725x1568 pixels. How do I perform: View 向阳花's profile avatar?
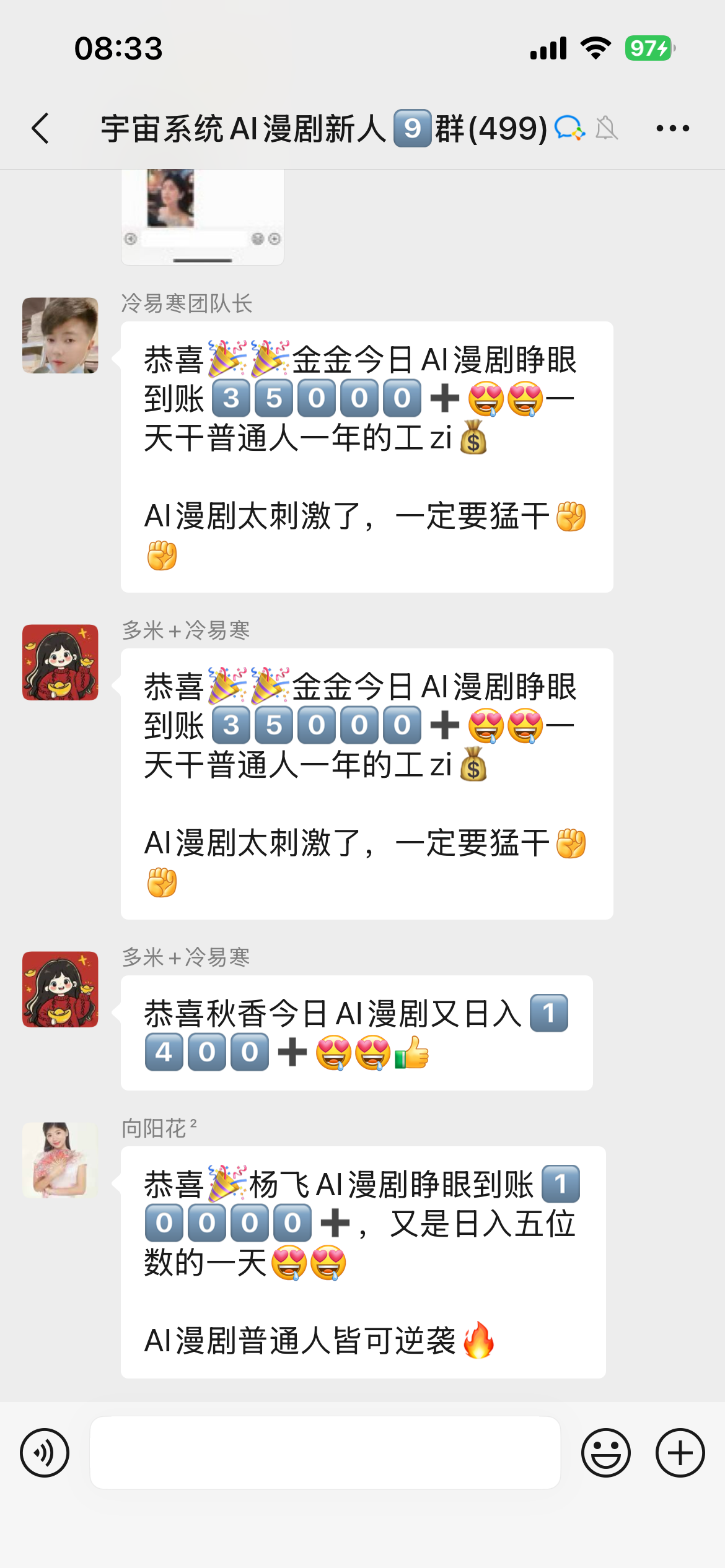click(60, 1160)
